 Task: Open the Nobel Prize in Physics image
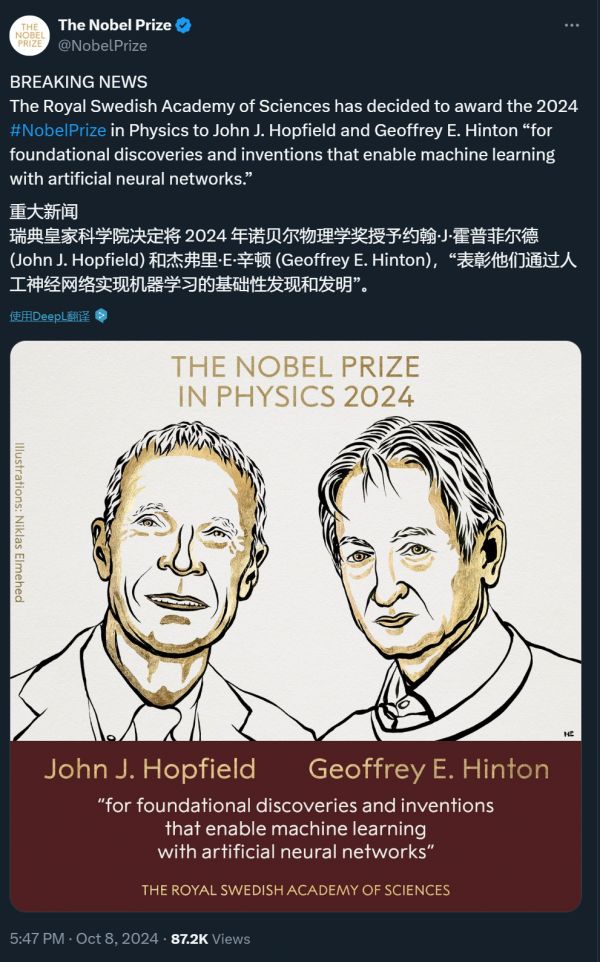point(296,625)
